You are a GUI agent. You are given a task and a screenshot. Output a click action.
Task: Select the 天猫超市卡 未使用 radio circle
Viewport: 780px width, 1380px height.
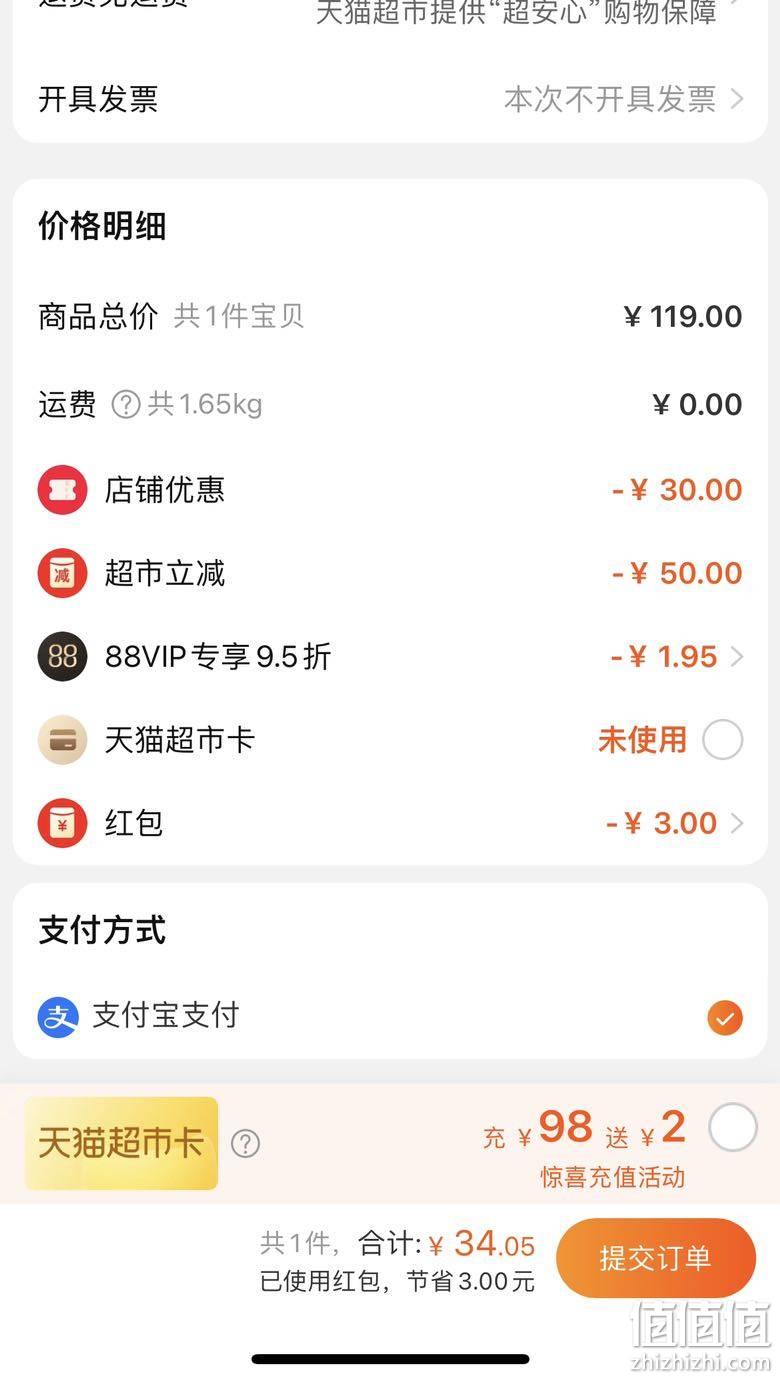pos(723,740)
